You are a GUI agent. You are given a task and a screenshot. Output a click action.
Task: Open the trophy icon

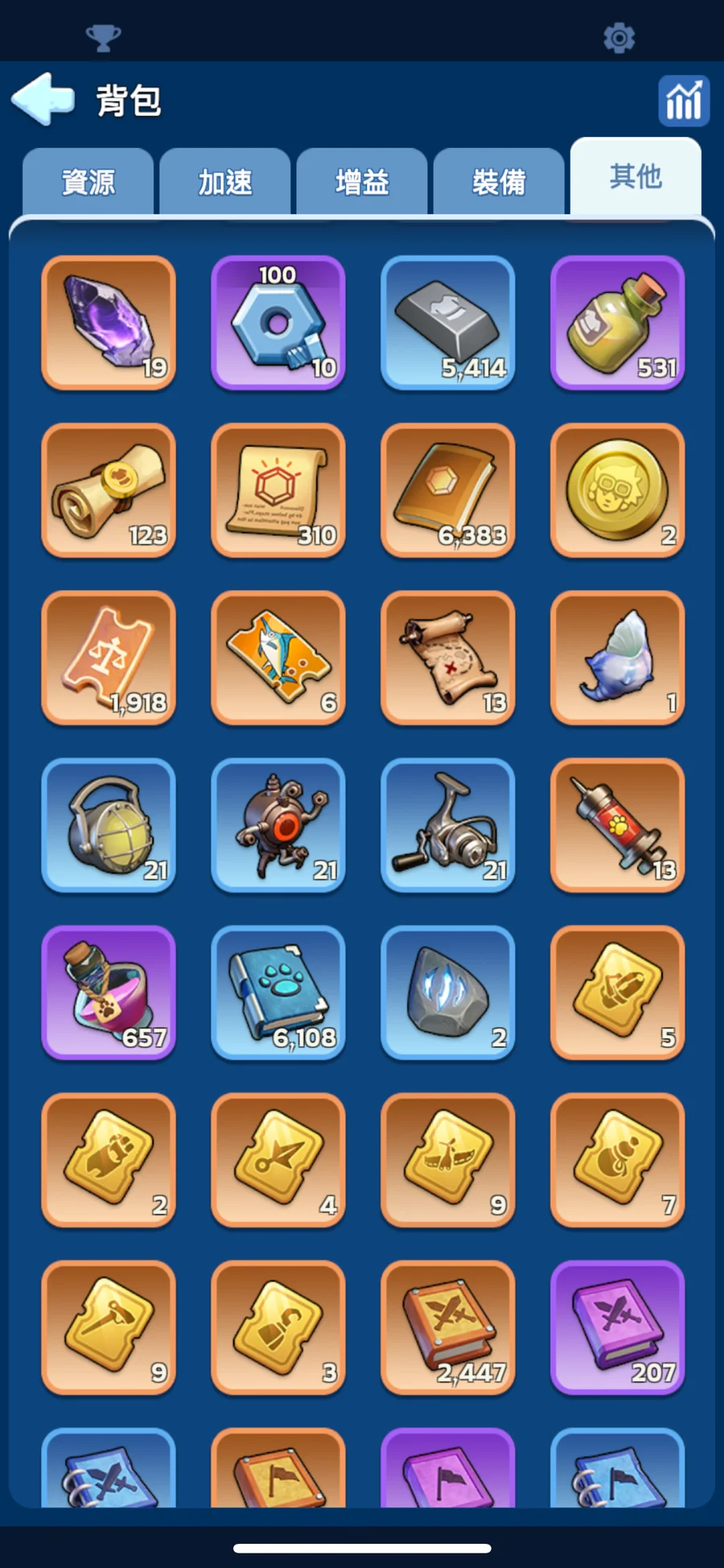tap(103, 38)
